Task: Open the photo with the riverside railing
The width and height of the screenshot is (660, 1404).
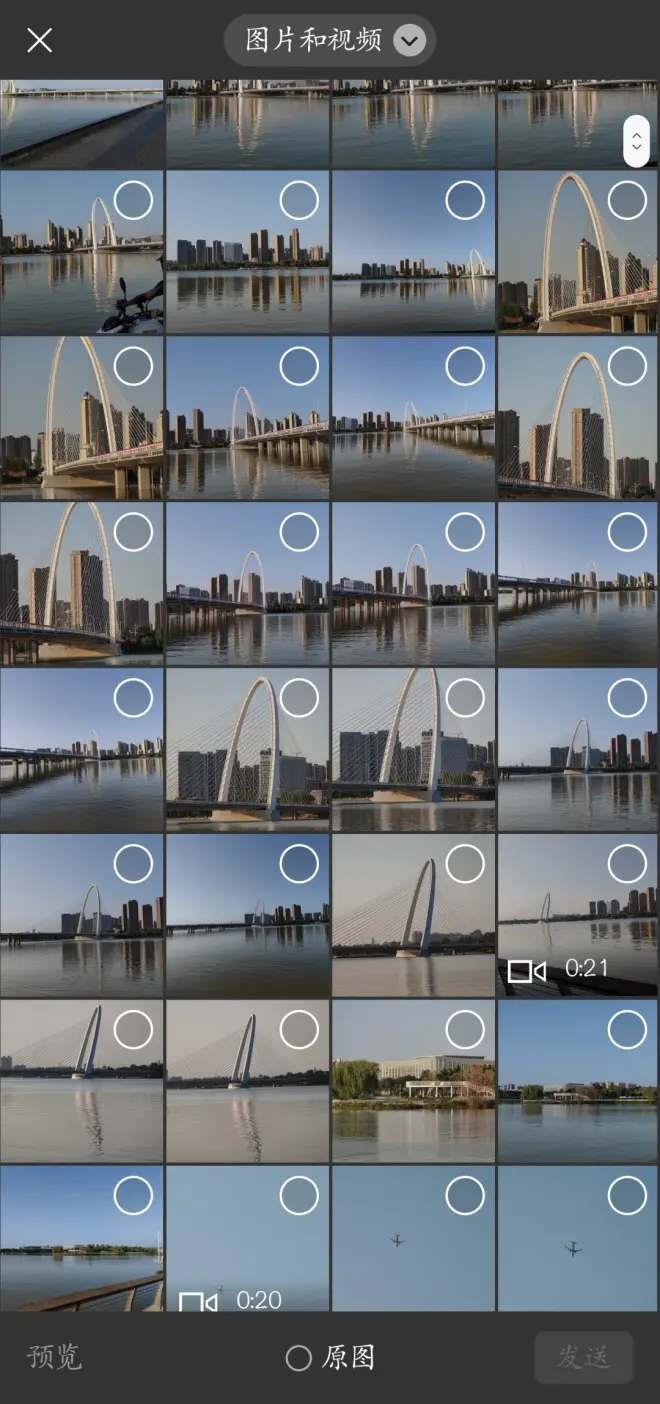Action: pyautogui.click(x=70, y=1250)
